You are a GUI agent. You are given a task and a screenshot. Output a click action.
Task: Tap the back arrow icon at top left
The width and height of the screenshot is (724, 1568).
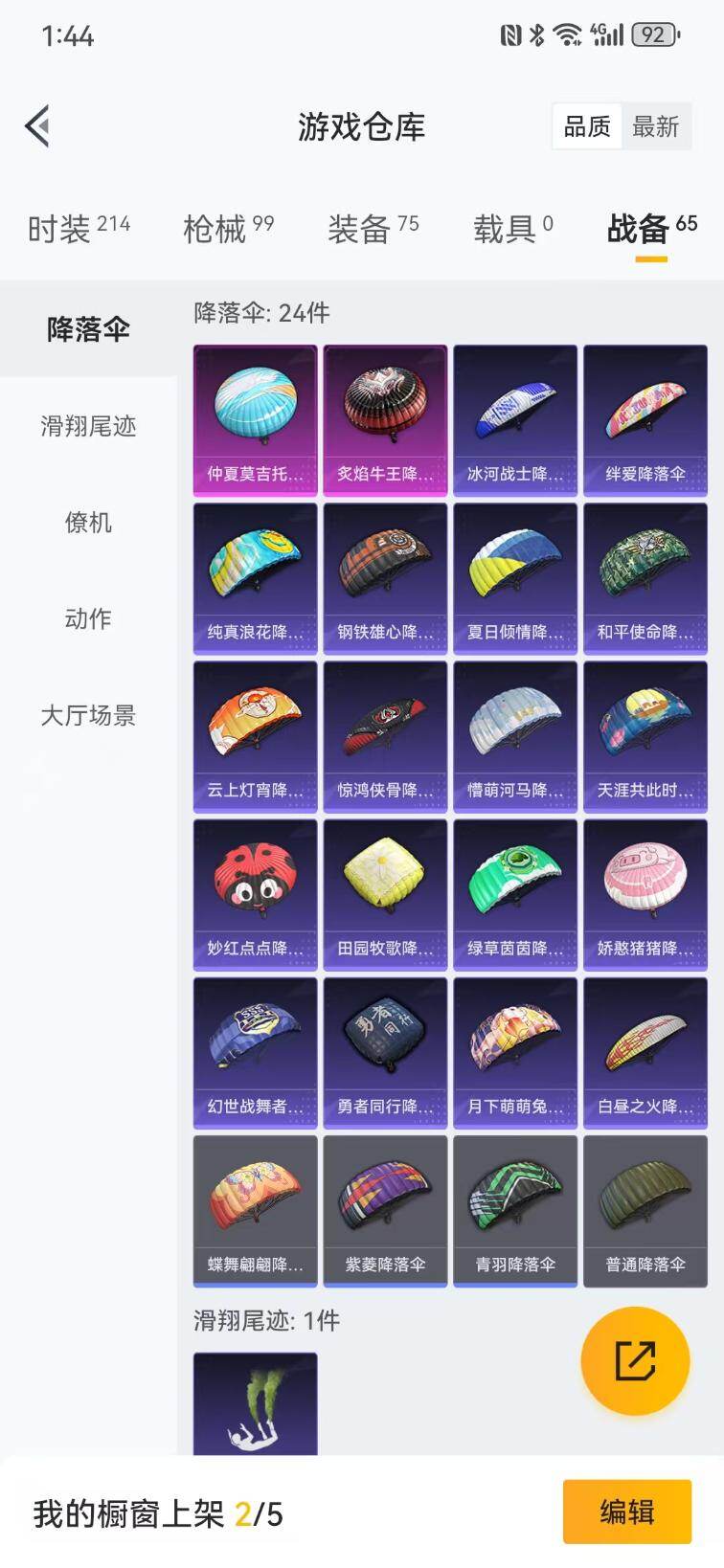pos(36,125)
